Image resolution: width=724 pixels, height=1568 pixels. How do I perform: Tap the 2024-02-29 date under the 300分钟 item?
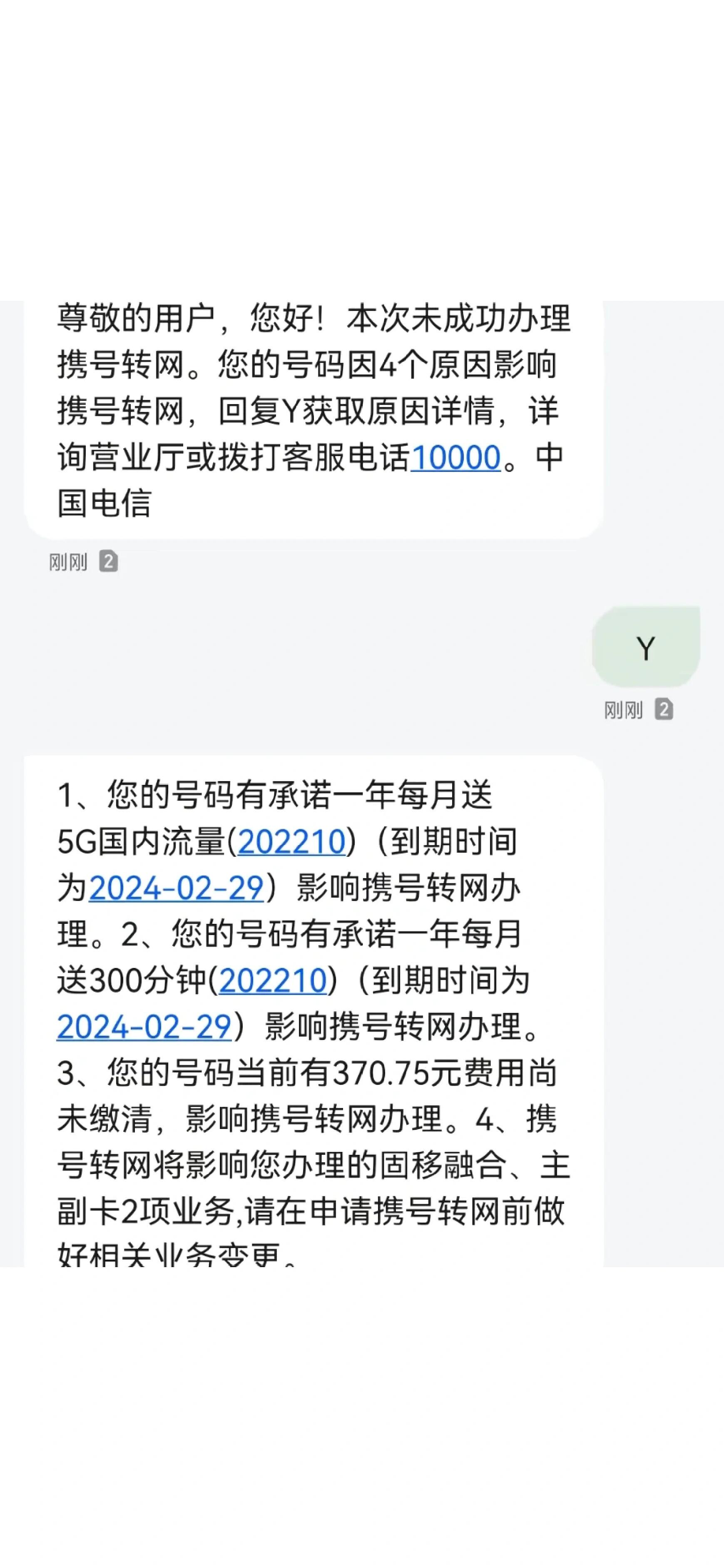click(x=144, y=1027)
